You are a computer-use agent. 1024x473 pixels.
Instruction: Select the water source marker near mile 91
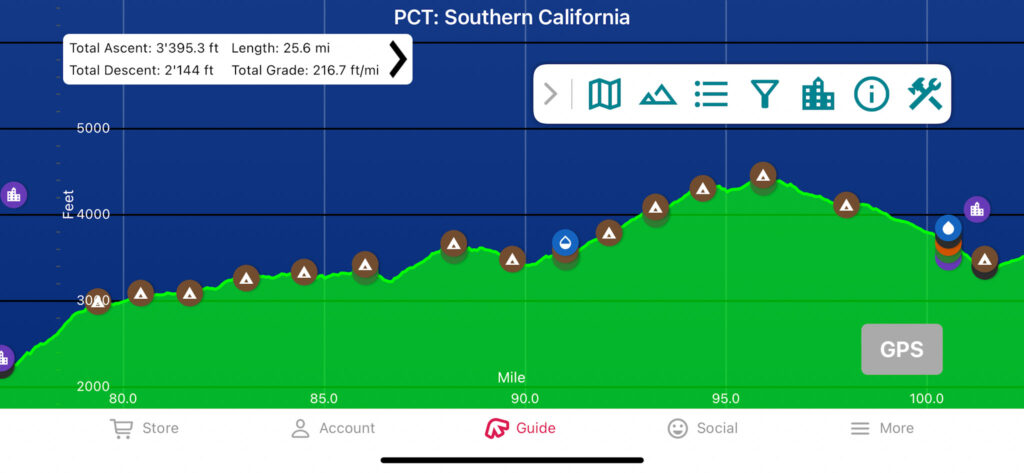(x=565, y=242)
